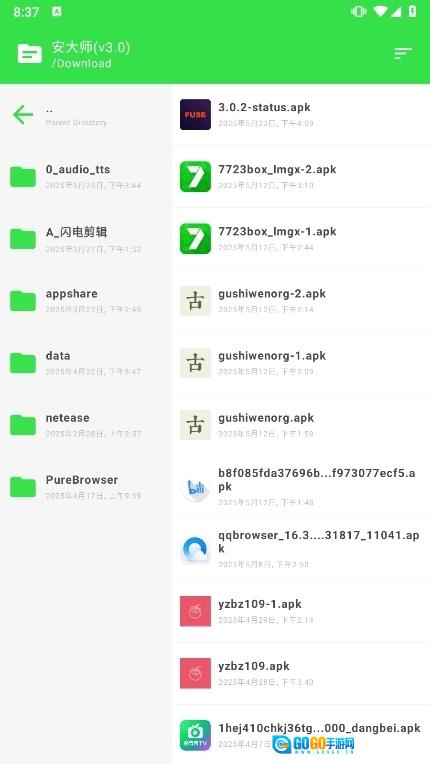Open the b8f085fda37696b bilibili apk file
430x764 pixels.
[301, 487]
